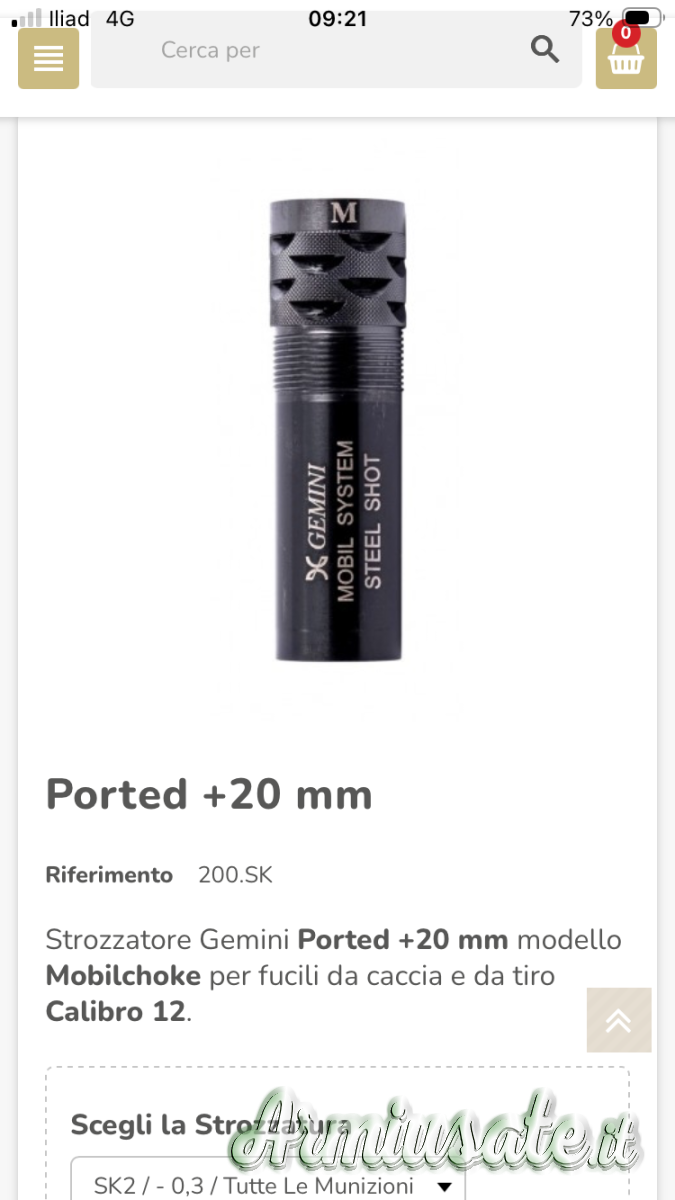The image size is (675, 1200).
Task: Expand the SK2 choke selection dropdown
Action: [267, 1185]
